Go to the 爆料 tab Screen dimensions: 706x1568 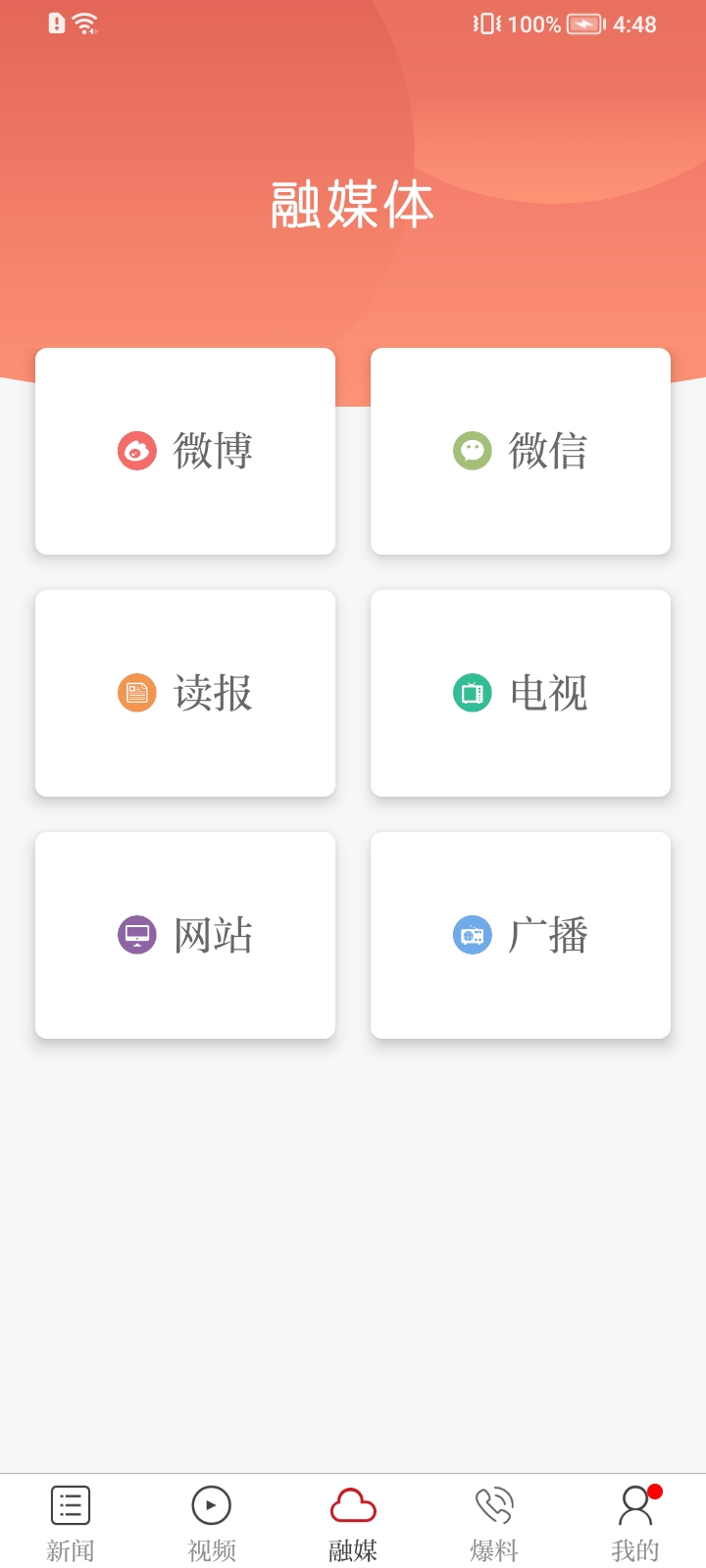click(x=494, y=1522)
